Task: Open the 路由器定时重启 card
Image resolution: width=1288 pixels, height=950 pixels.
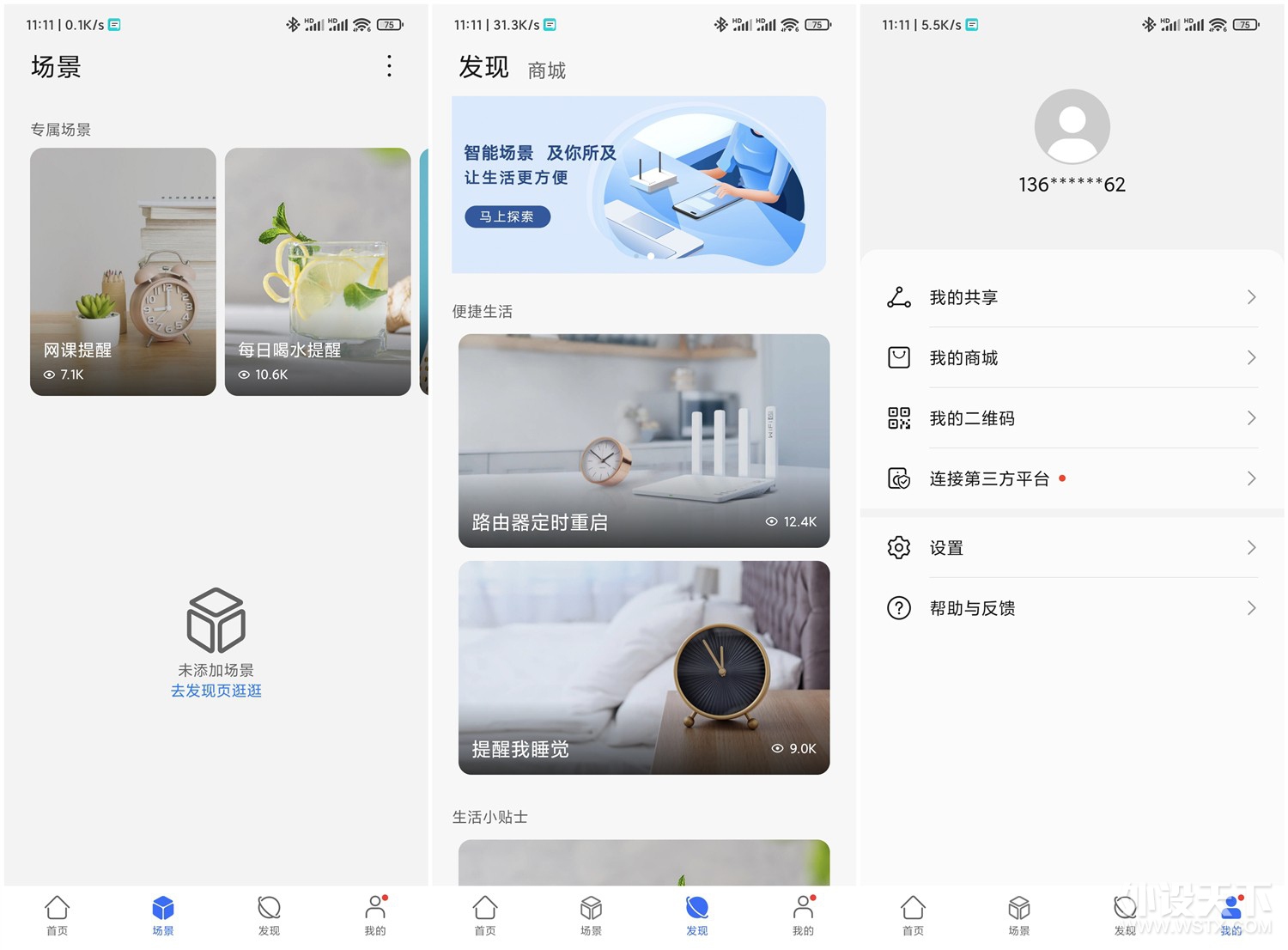Action: 644,441
